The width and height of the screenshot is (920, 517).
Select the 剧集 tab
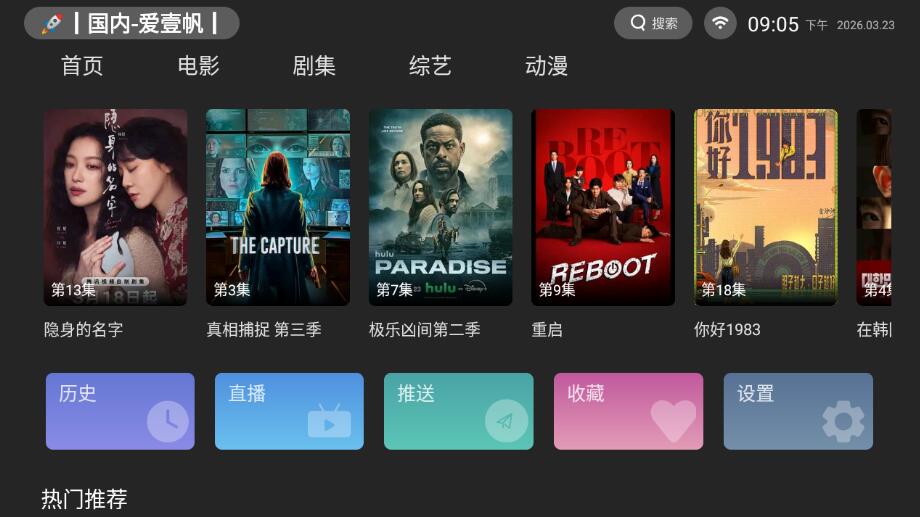point(314,66)
